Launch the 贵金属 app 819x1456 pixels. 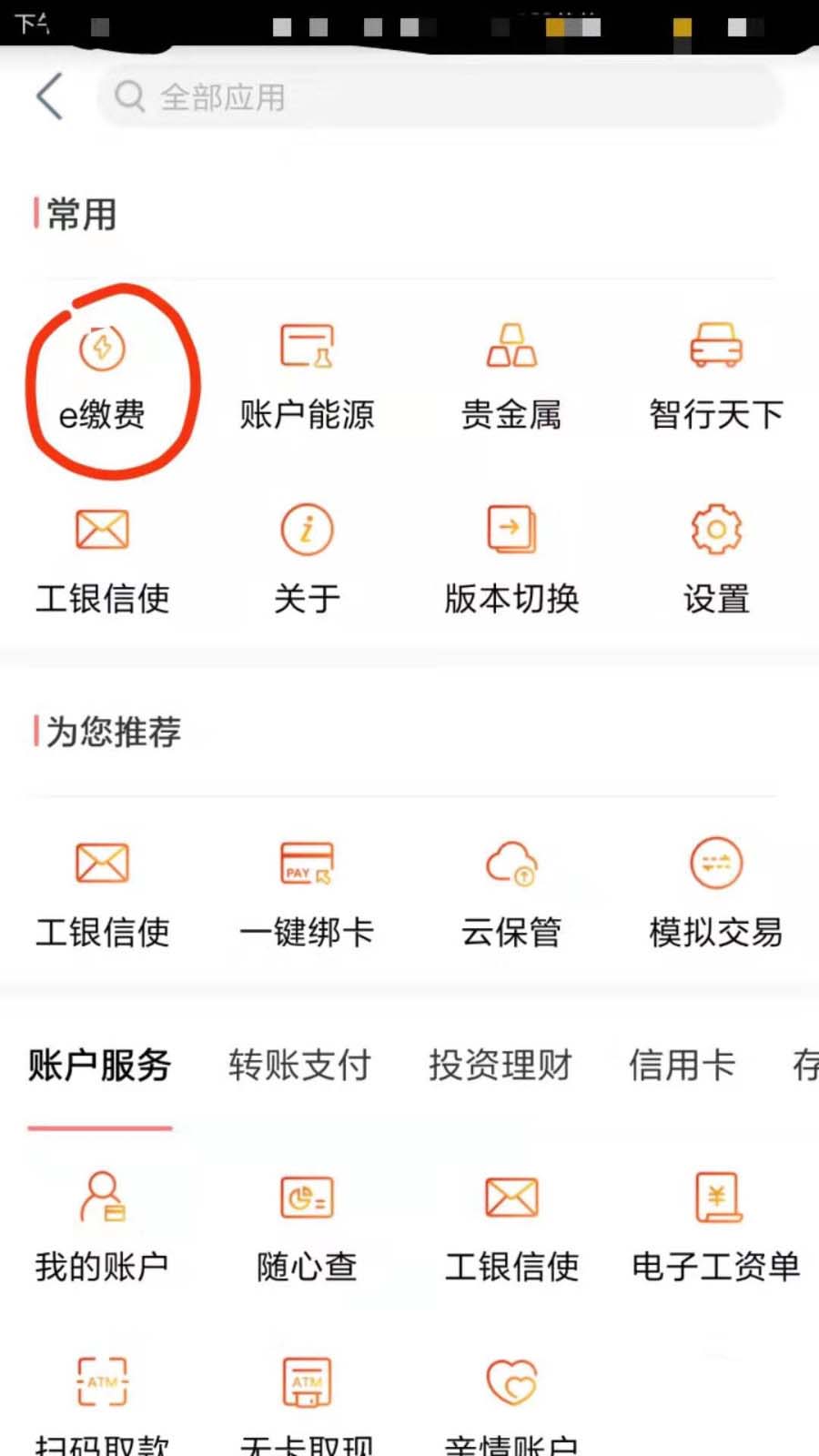pyautogui.click(x=511, y=378)
